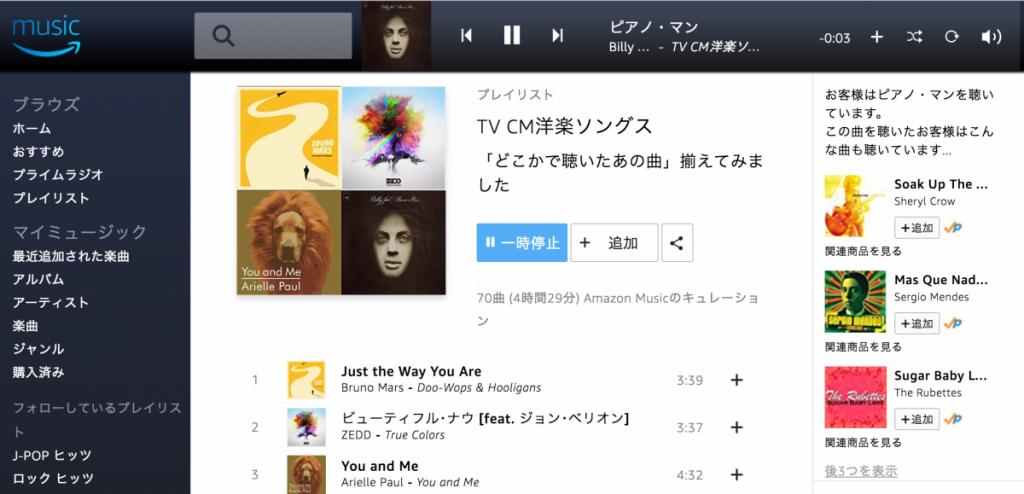Tap 追加 for Soak Up The... by Sheryl Crow

(x=916, y=228)
